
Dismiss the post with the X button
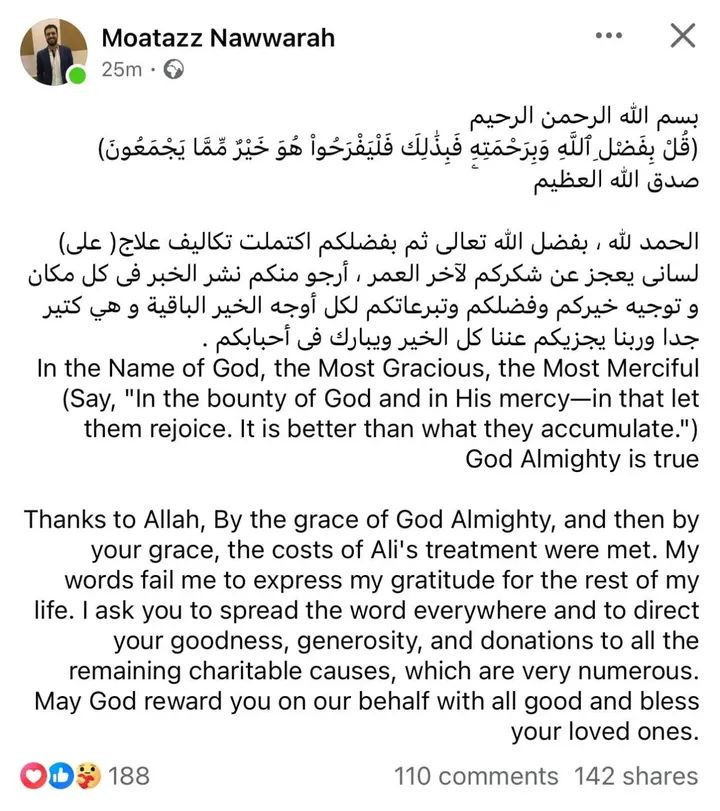(683, 36)
